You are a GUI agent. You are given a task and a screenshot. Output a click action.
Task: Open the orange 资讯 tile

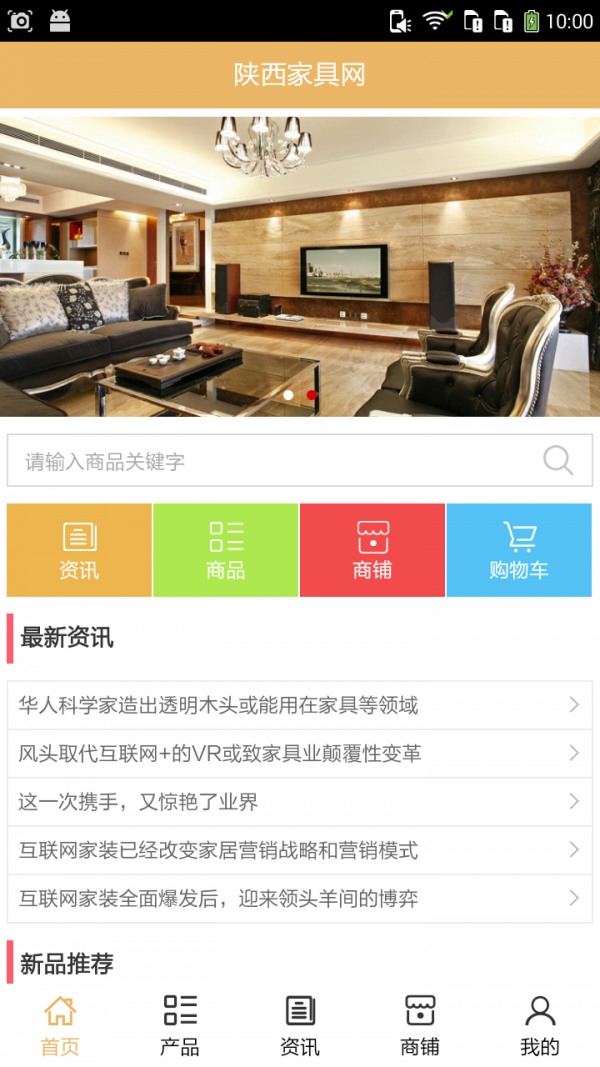[79, 550]
